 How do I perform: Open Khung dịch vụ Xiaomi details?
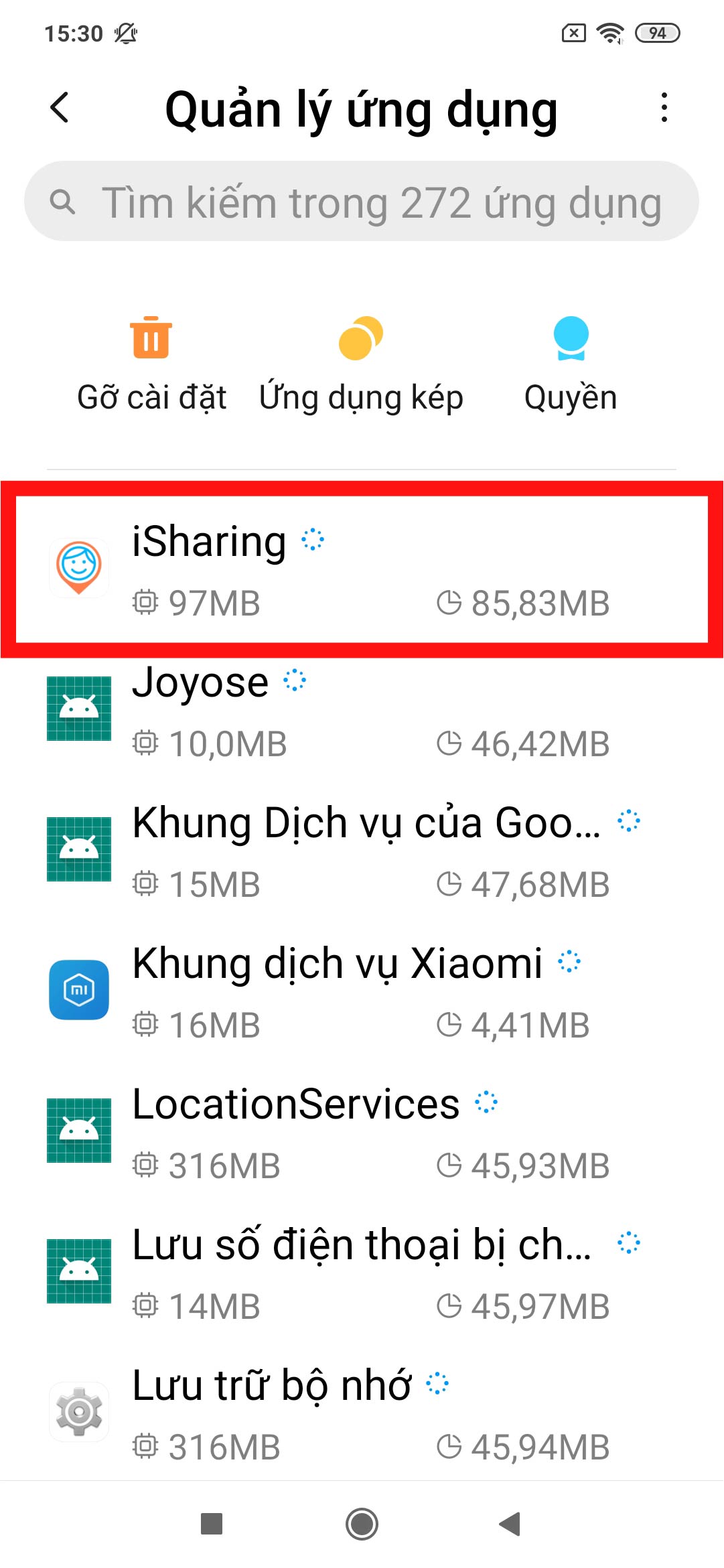[x=362, y=993]
